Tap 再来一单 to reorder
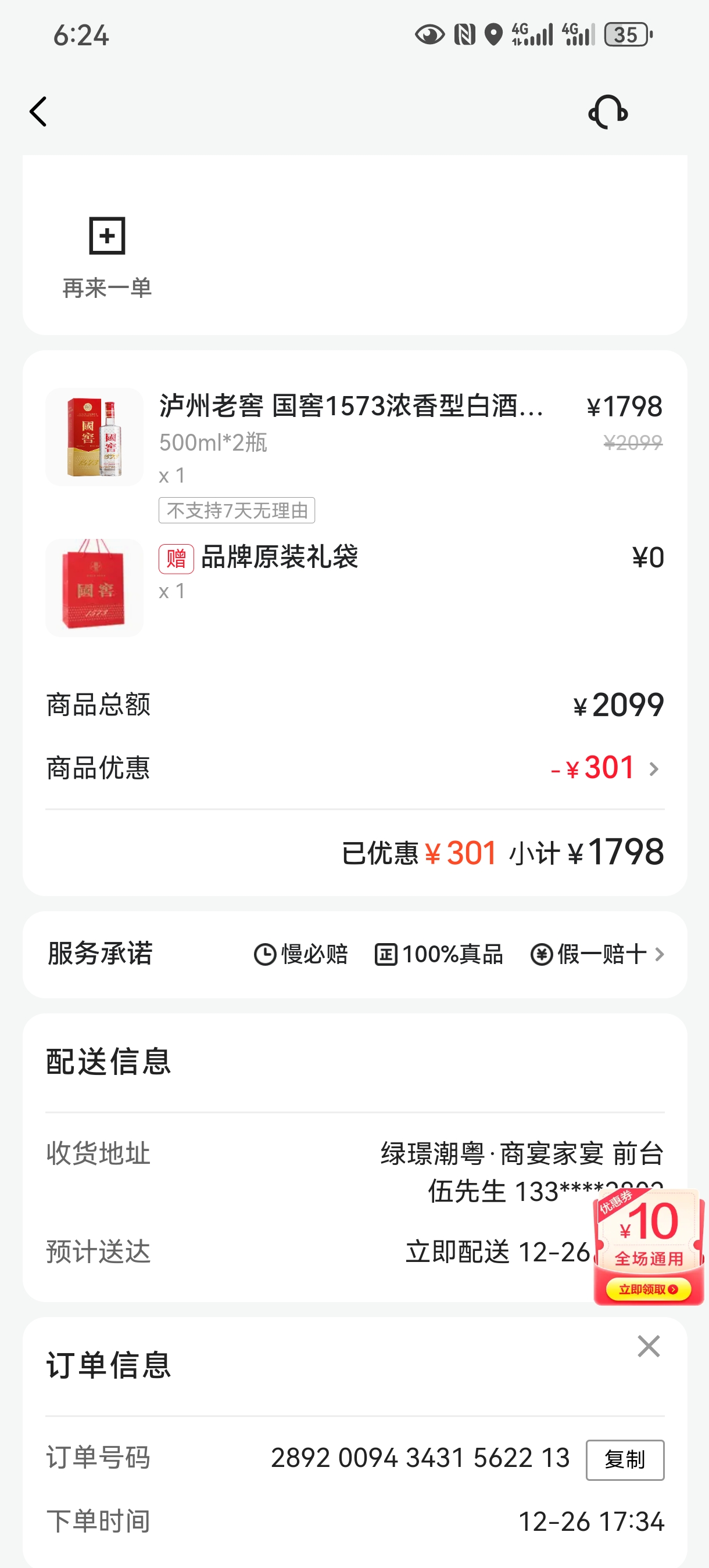Image resolution: width=709 pixels, height=1568 pixels. click(x=107, y=256)
